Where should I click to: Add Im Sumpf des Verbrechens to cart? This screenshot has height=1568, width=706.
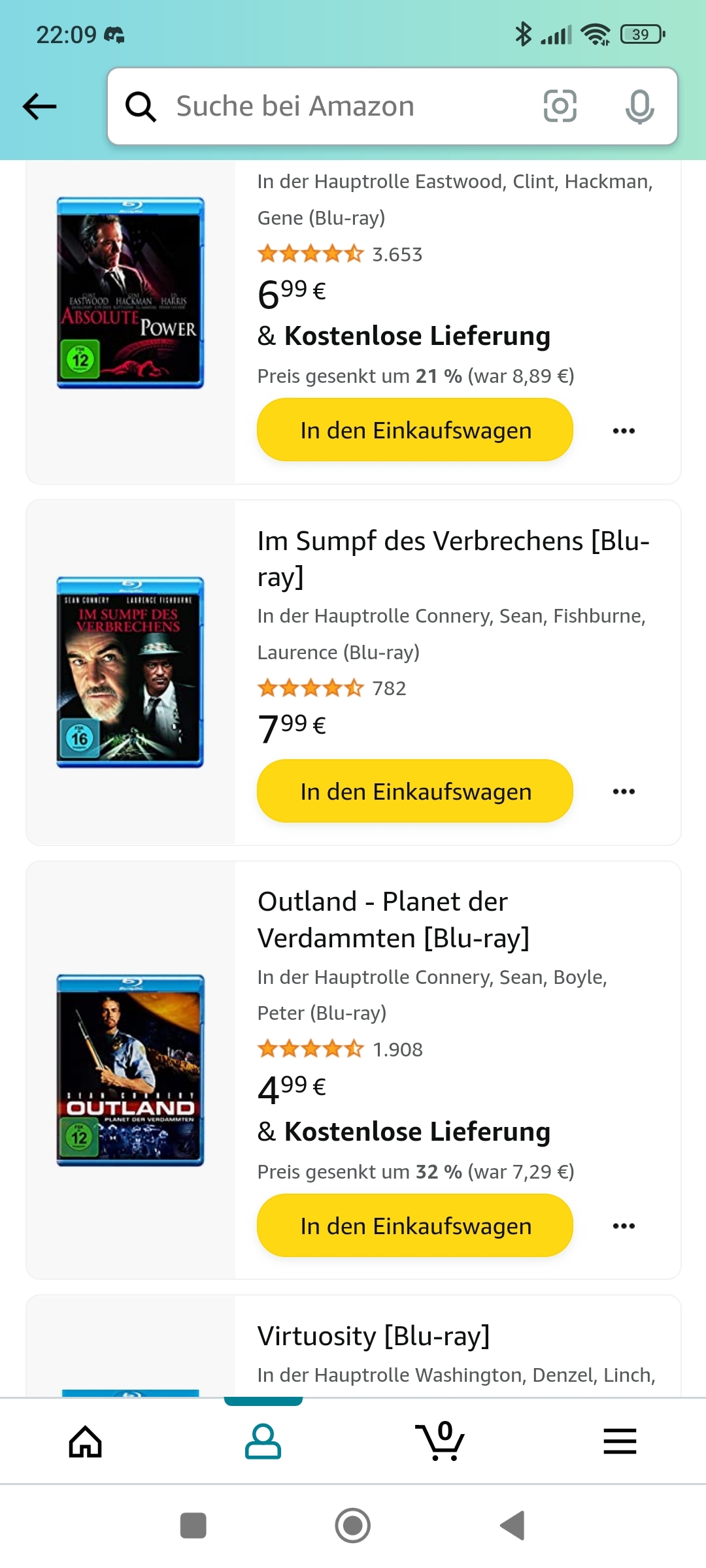point(415,791)
